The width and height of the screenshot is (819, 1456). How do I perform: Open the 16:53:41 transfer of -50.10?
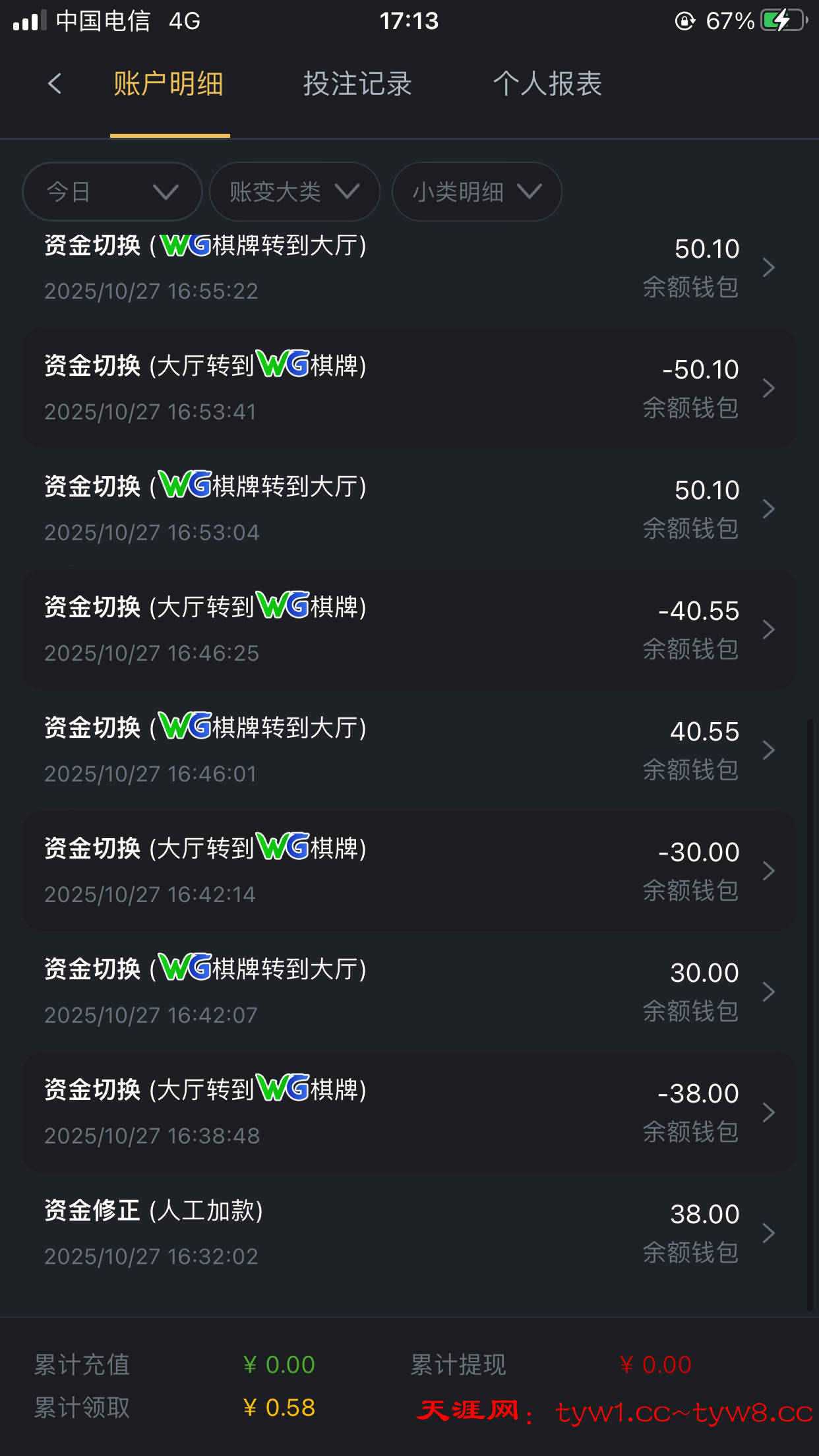click(x=409, y=388)
